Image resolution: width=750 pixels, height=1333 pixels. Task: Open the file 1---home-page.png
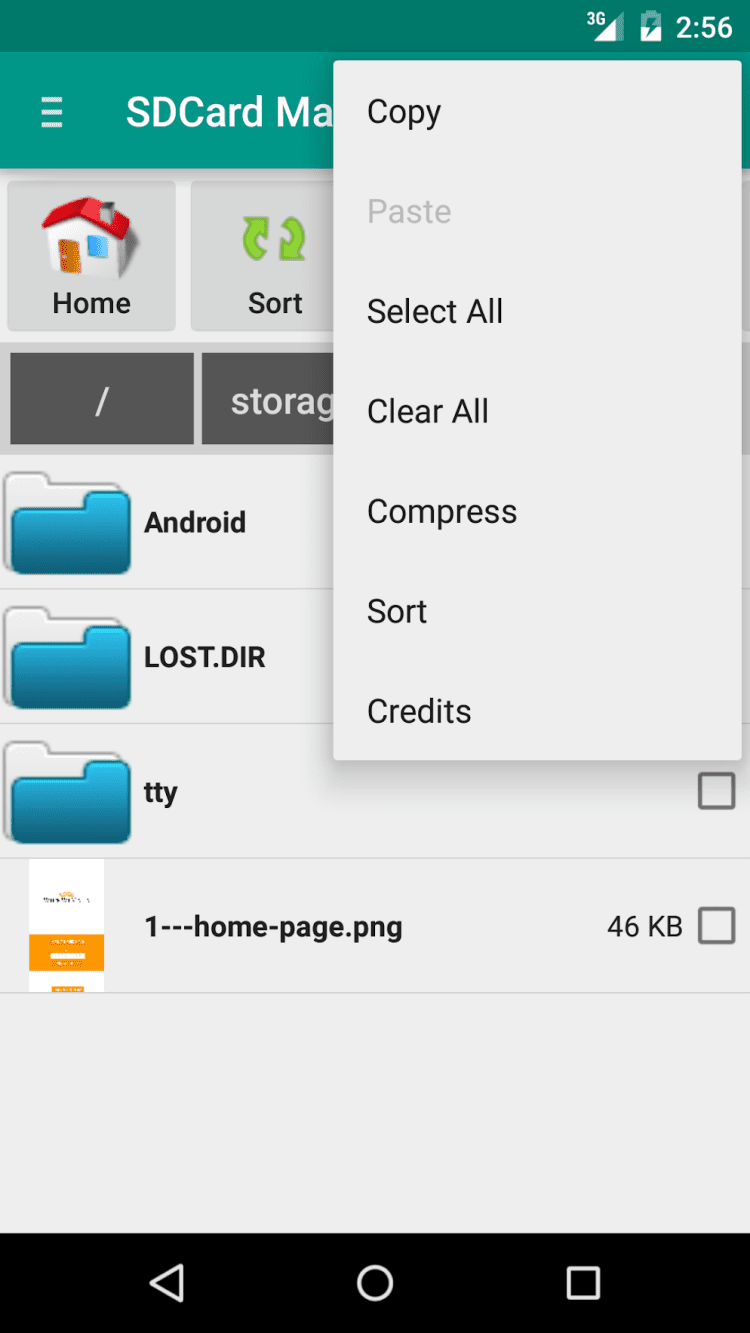273,927
